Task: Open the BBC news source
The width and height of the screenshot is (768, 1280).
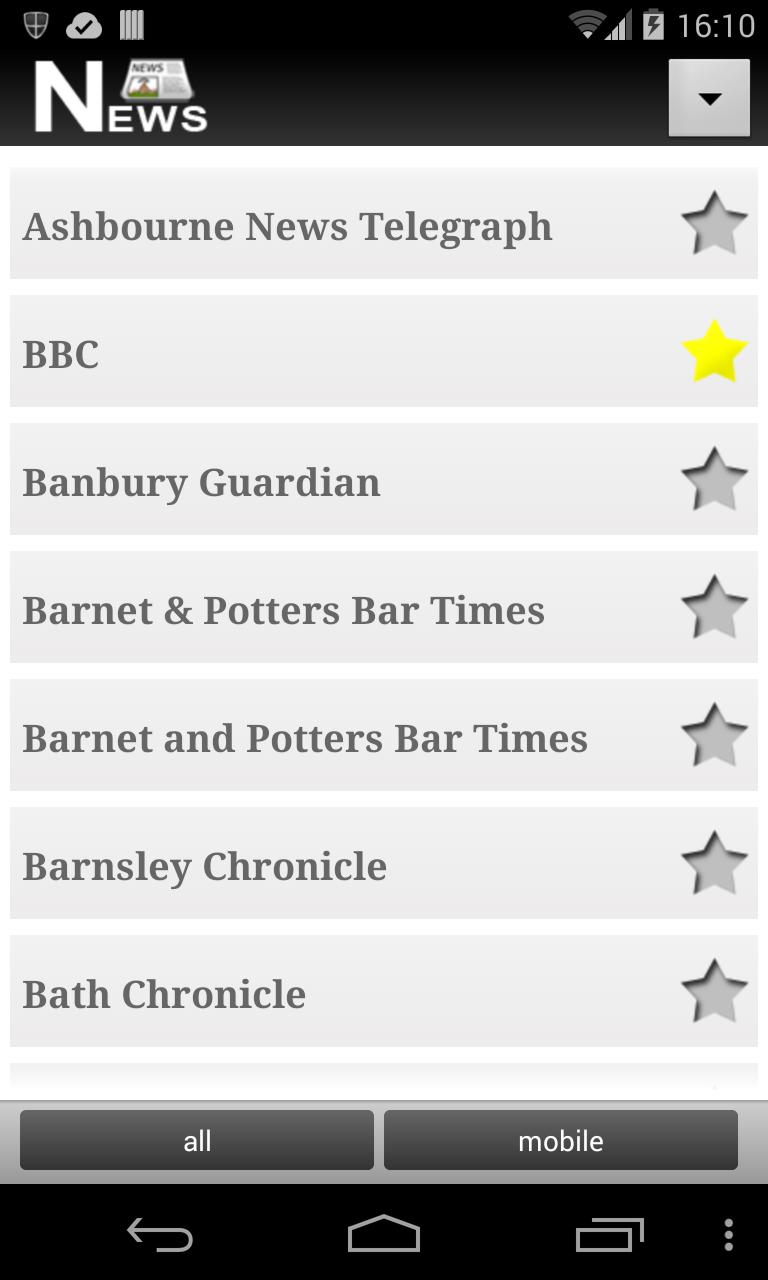Action: tap(61, 354)
